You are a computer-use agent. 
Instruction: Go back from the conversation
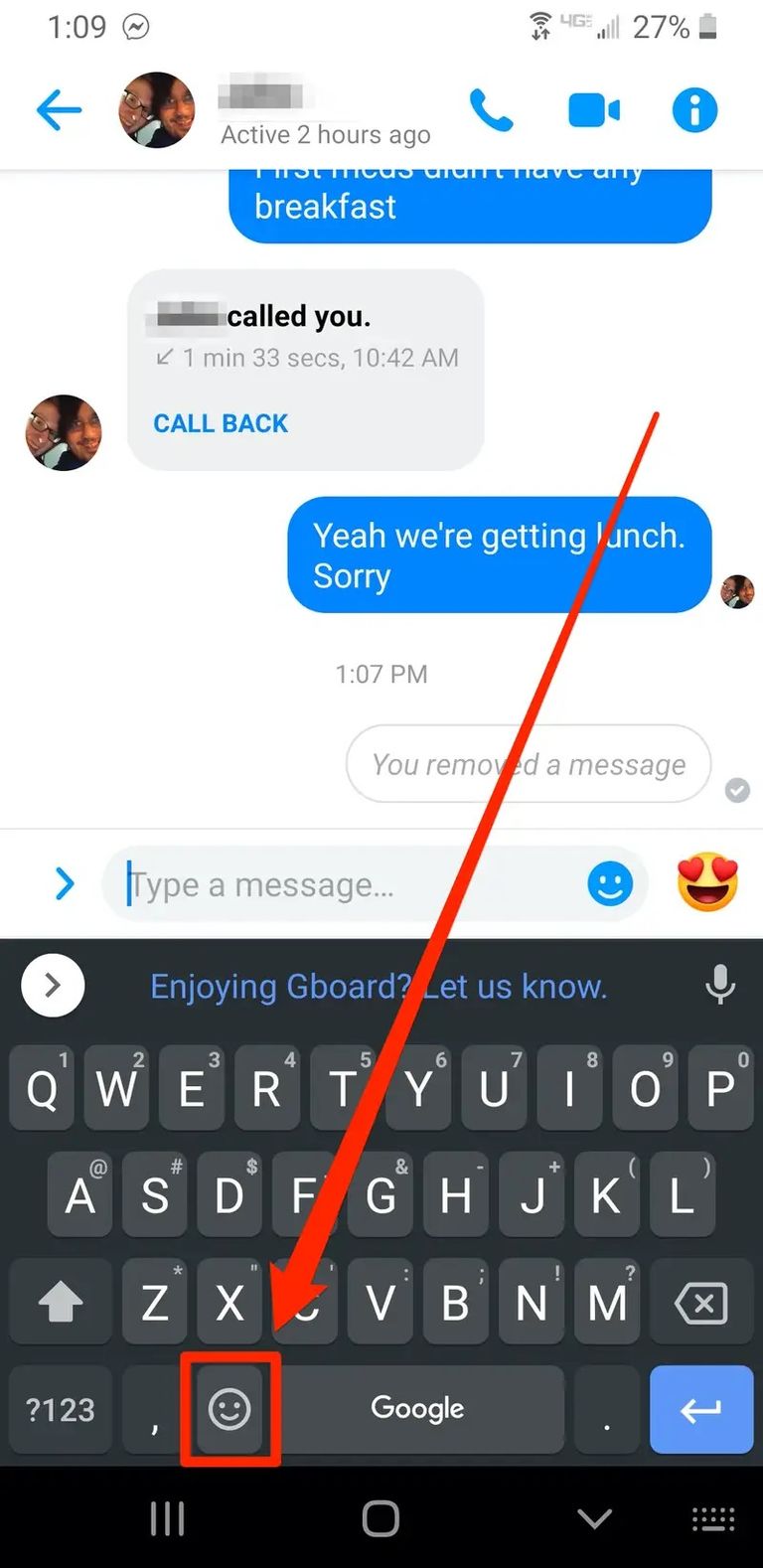59,110
